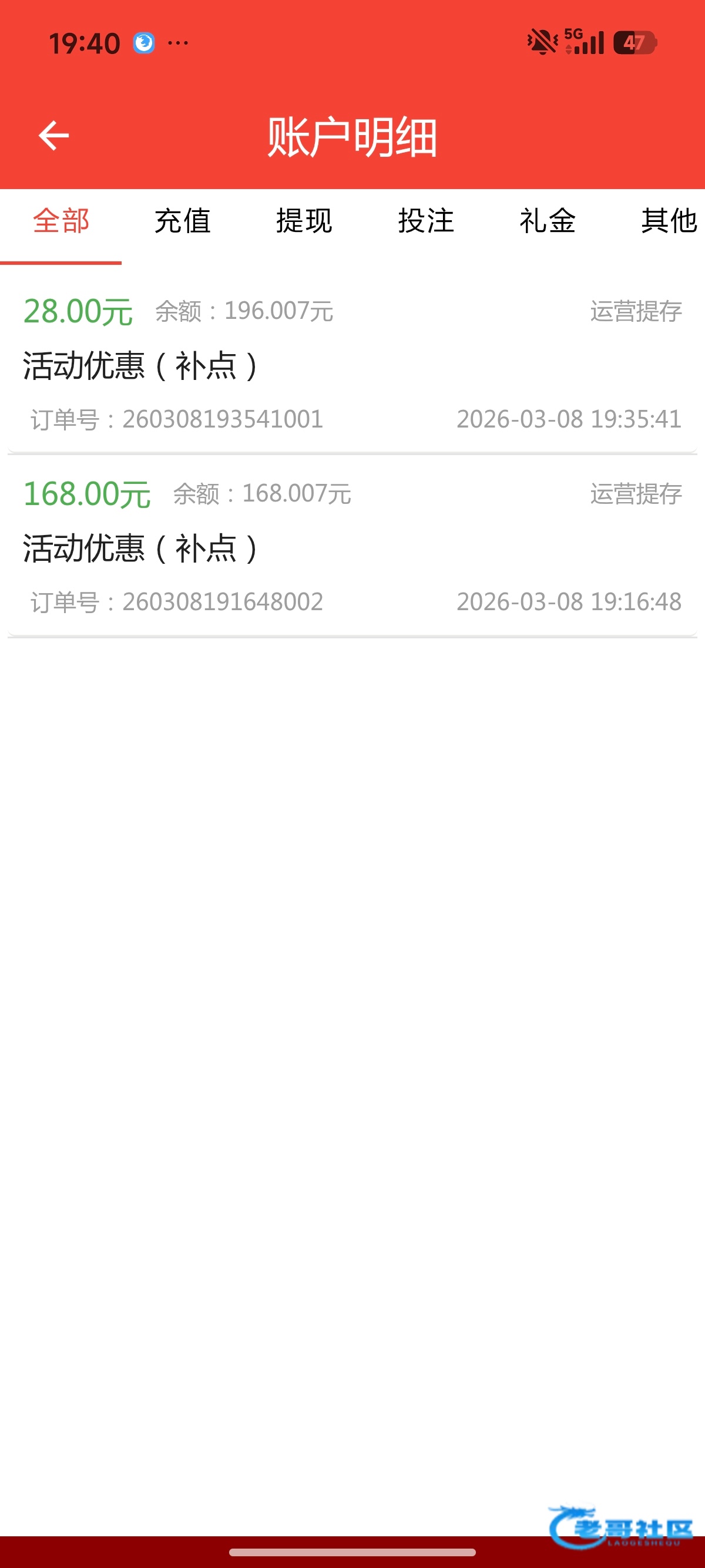The width and height of the screenshot is (705, 1568).
Task: Select the 全部 tab
Action: [61, 220]
